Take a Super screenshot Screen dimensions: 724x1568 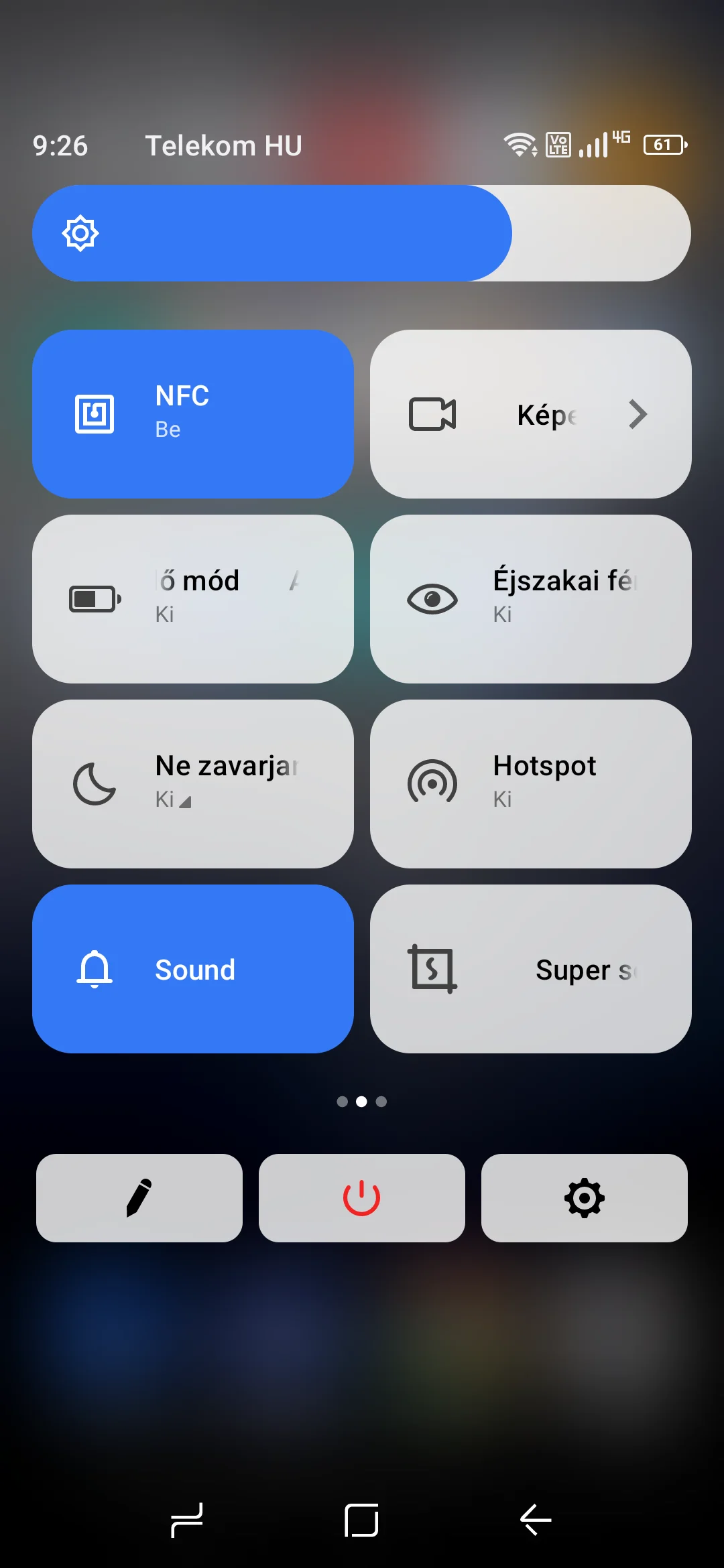coord(531,969)
